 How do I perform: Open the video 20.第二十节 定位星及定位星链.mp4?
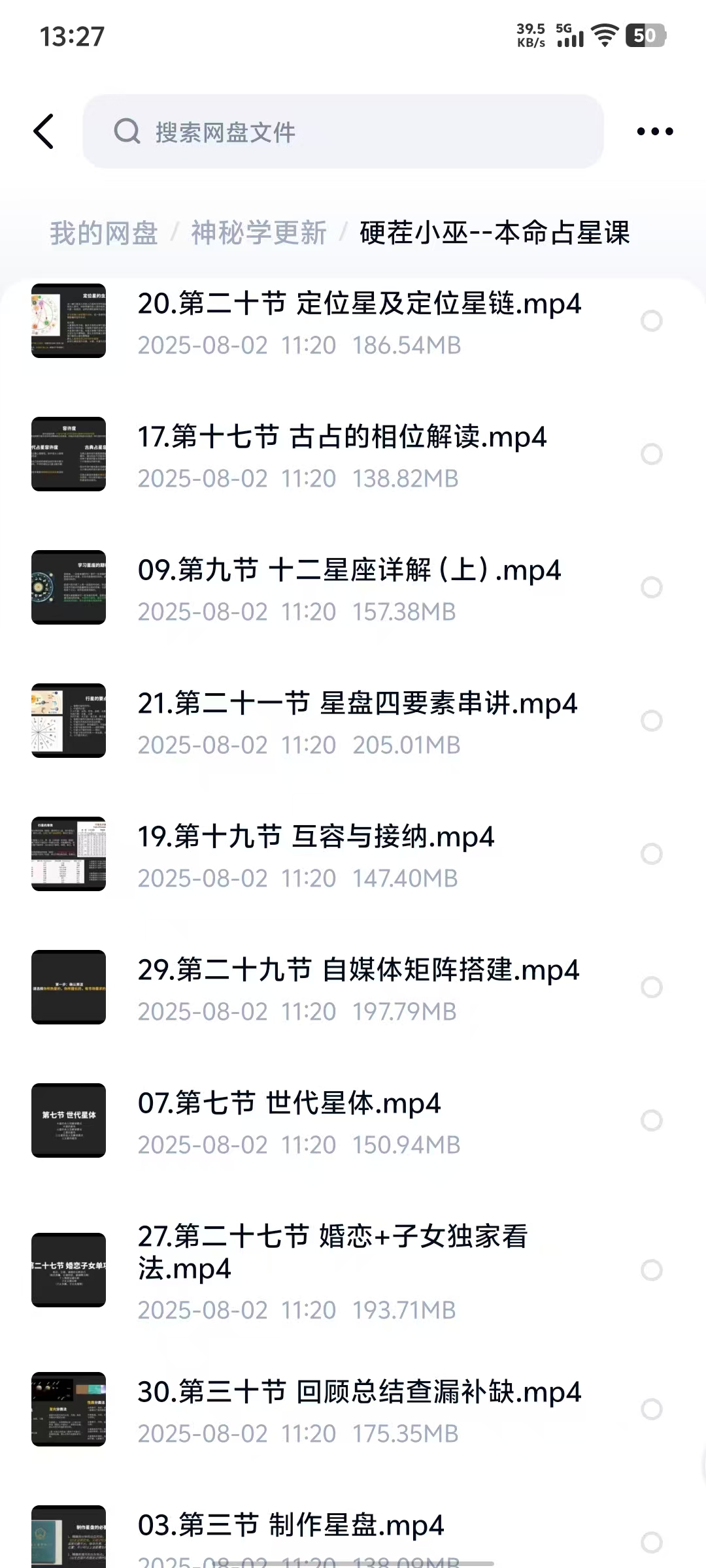pos(359,304)
